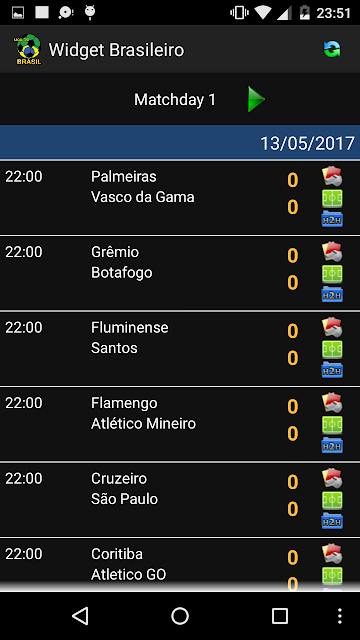Screen dimensions: 360x640
Task: Open H2H for Cruzeiro vs São Paulo
Action: pos(332,521)
